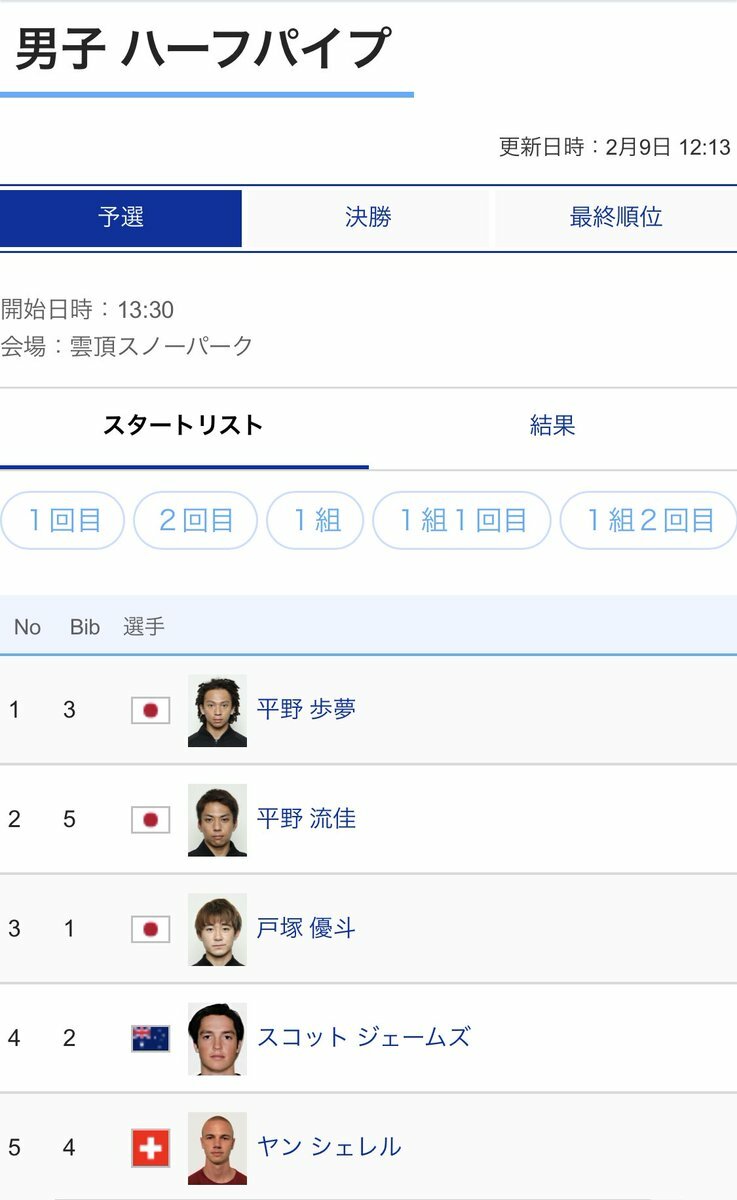Viewport: 737px width, 1200px height.
Task: Switch to the 最終順位 tab
Action: click(x=616, y=218)
